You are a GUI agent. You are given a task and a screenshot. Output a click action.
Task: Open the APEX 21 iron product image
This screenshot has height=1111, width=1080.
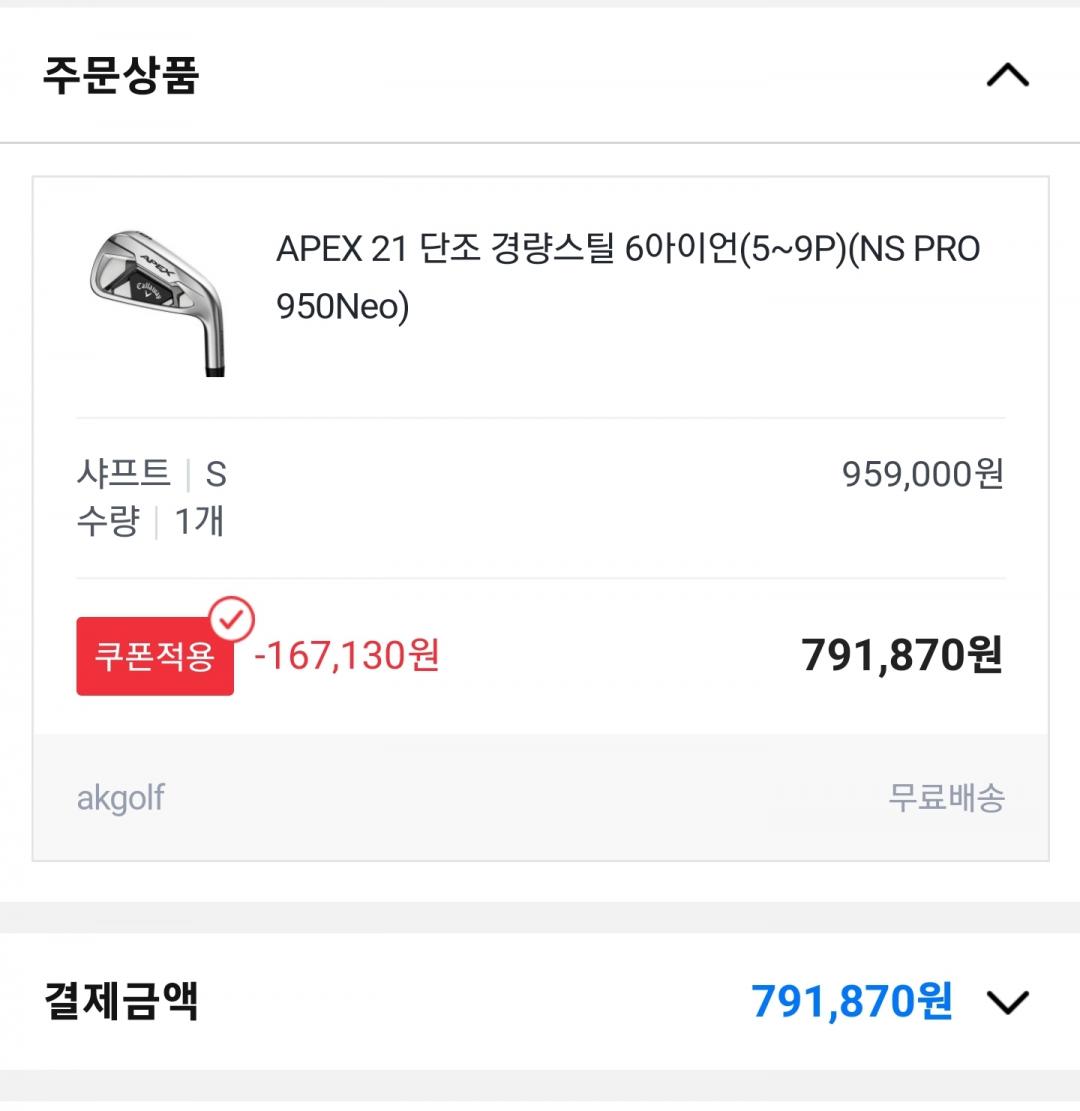pos(158,302)
